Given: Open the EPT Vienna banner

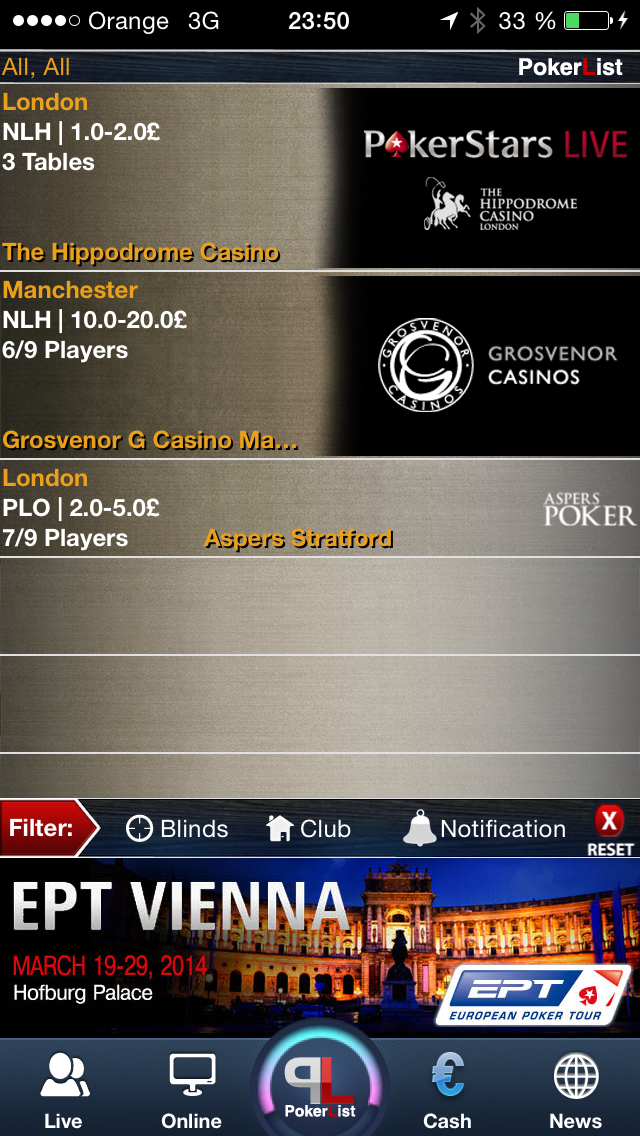Looking at the screenshot, I should coord(320,948).
